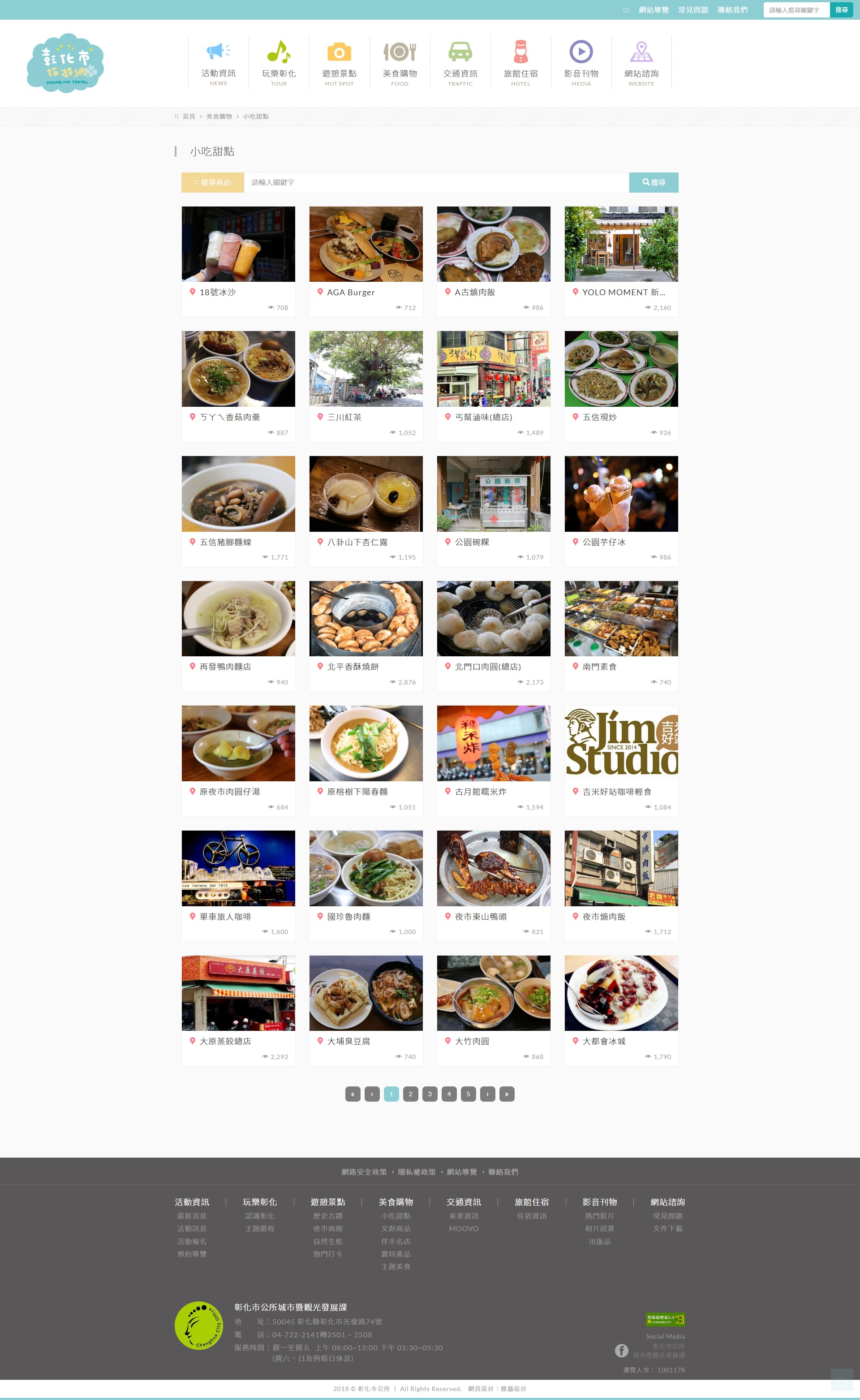This screenshot has width=860, height=1400.
Task: Open 吉米好站咖啡輕食 listing
Action: [621, 759]
